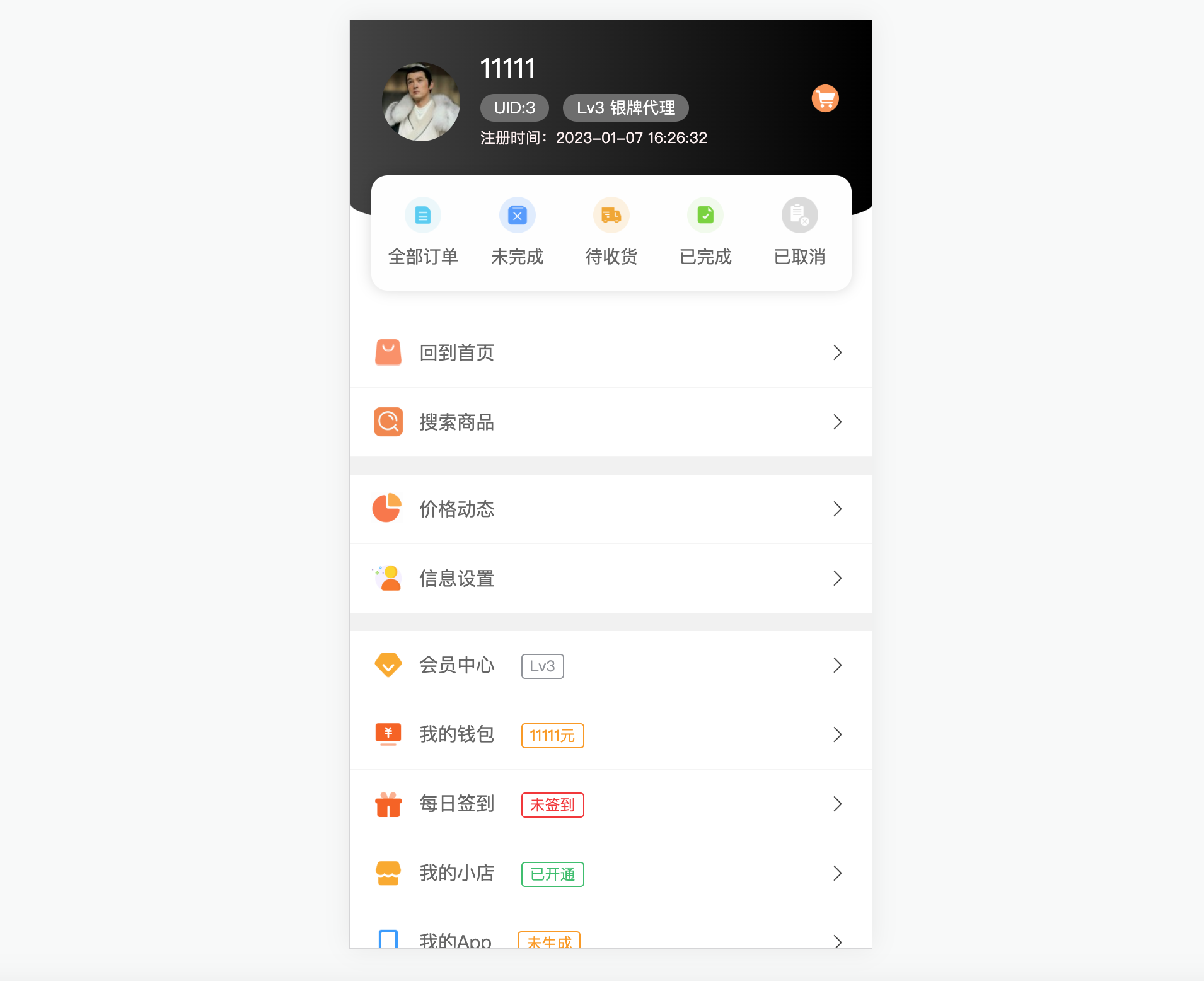Open 我的App row

point(610,938)
